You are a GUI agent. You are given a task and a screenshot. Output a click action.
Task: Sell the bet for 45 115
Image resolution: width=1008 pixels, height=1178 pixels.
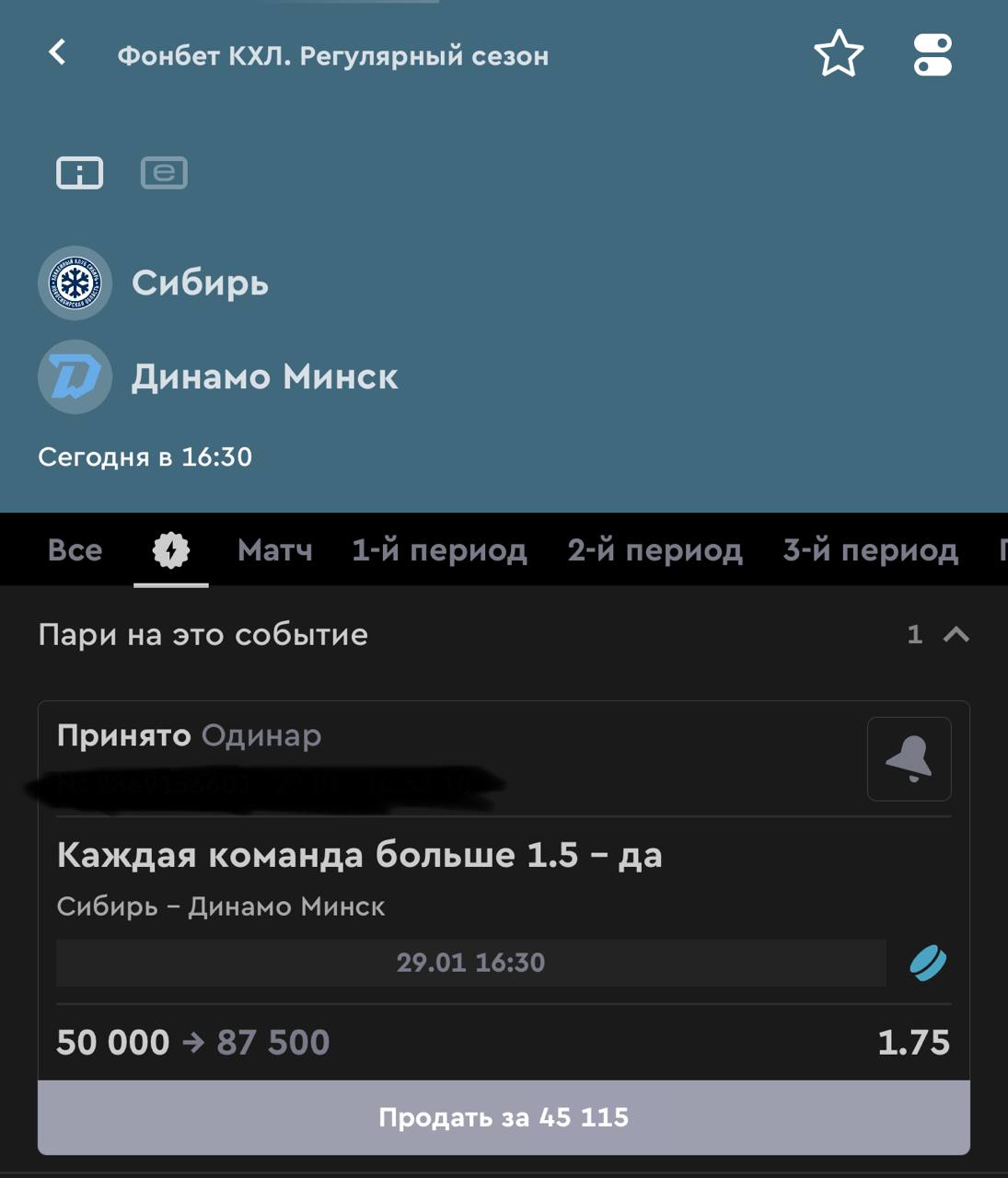504,1117
